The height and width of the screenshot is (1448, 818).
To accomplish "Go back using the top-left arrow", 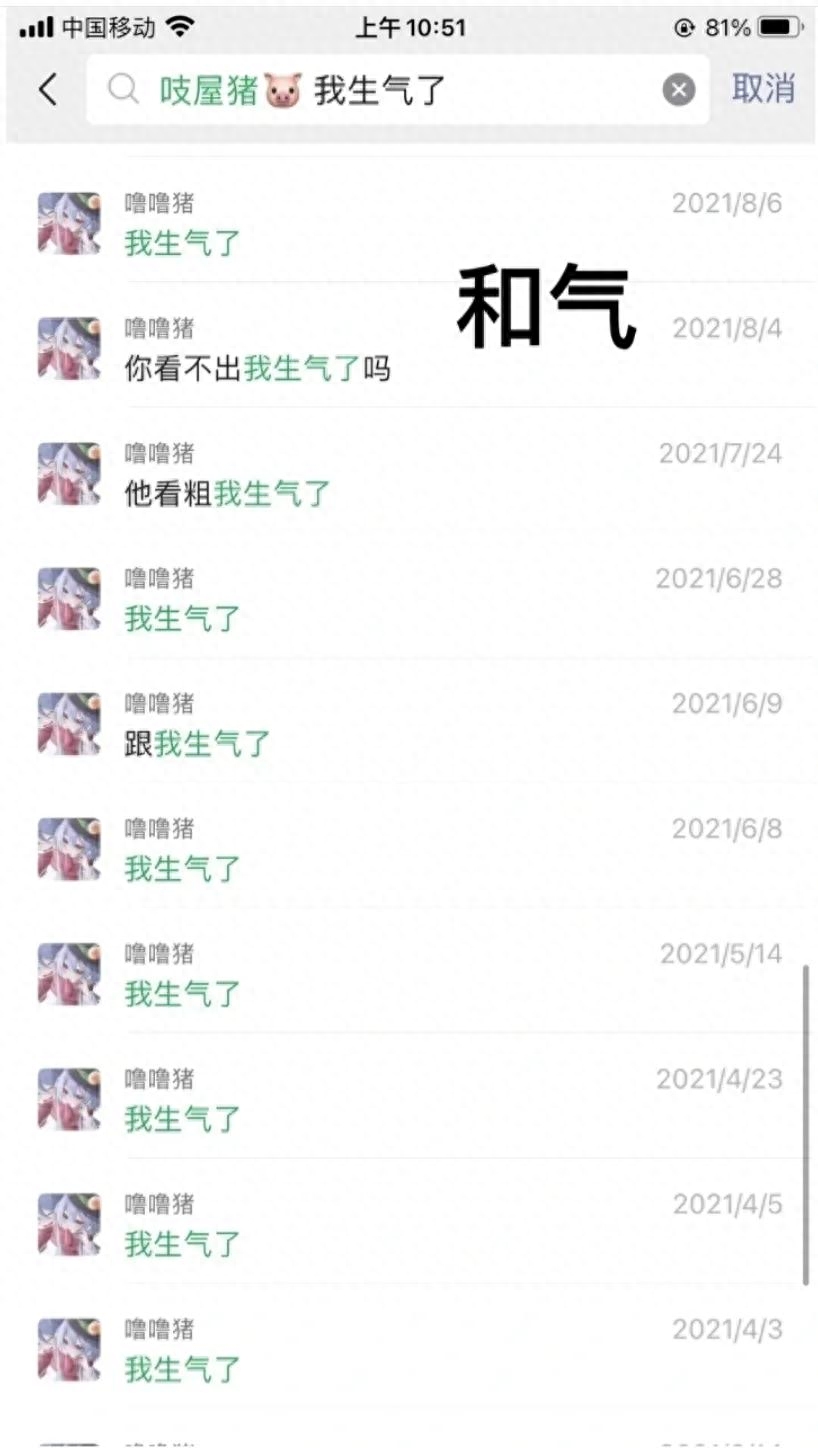I will pyautogui.click(x=47, y=89).
